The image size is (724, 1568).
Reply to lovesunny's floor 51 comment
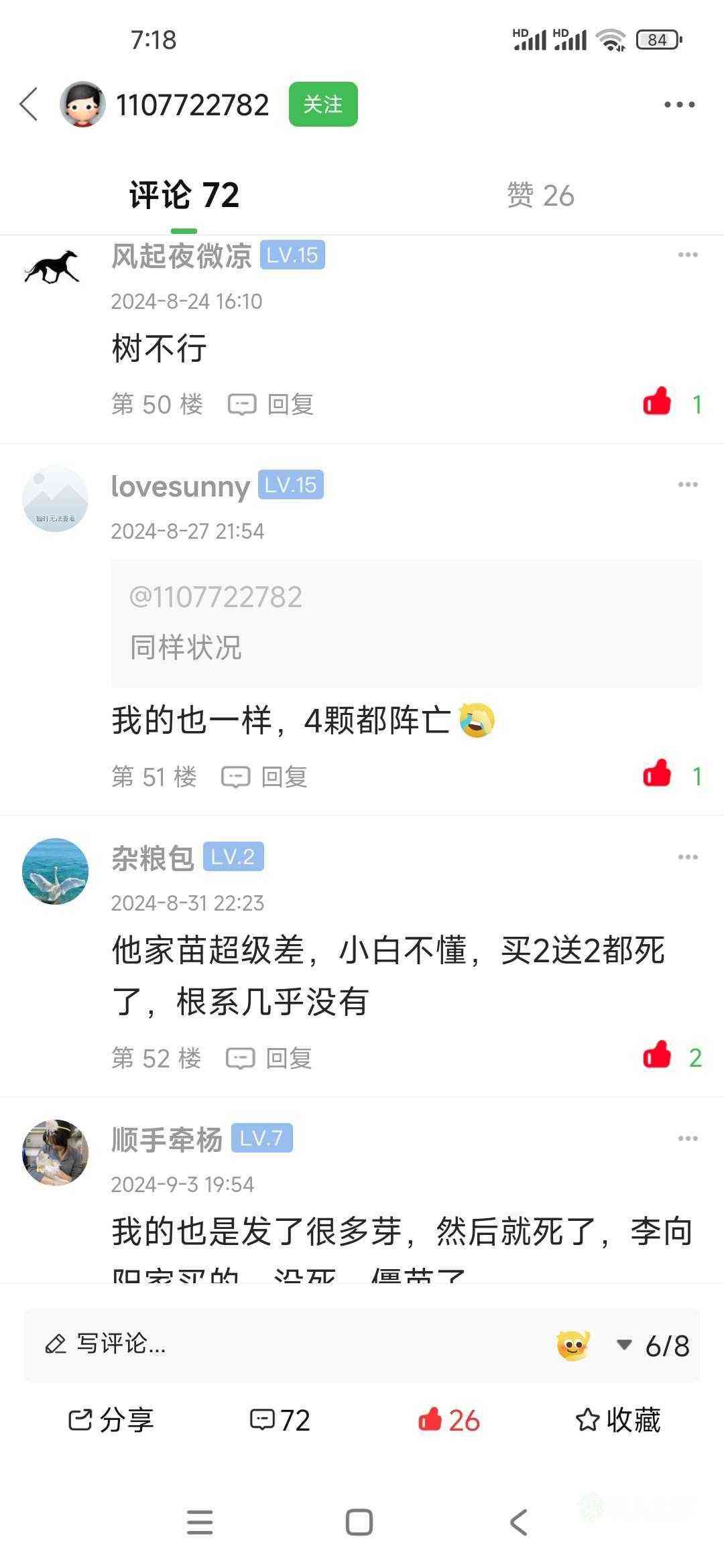pos(265,777)
